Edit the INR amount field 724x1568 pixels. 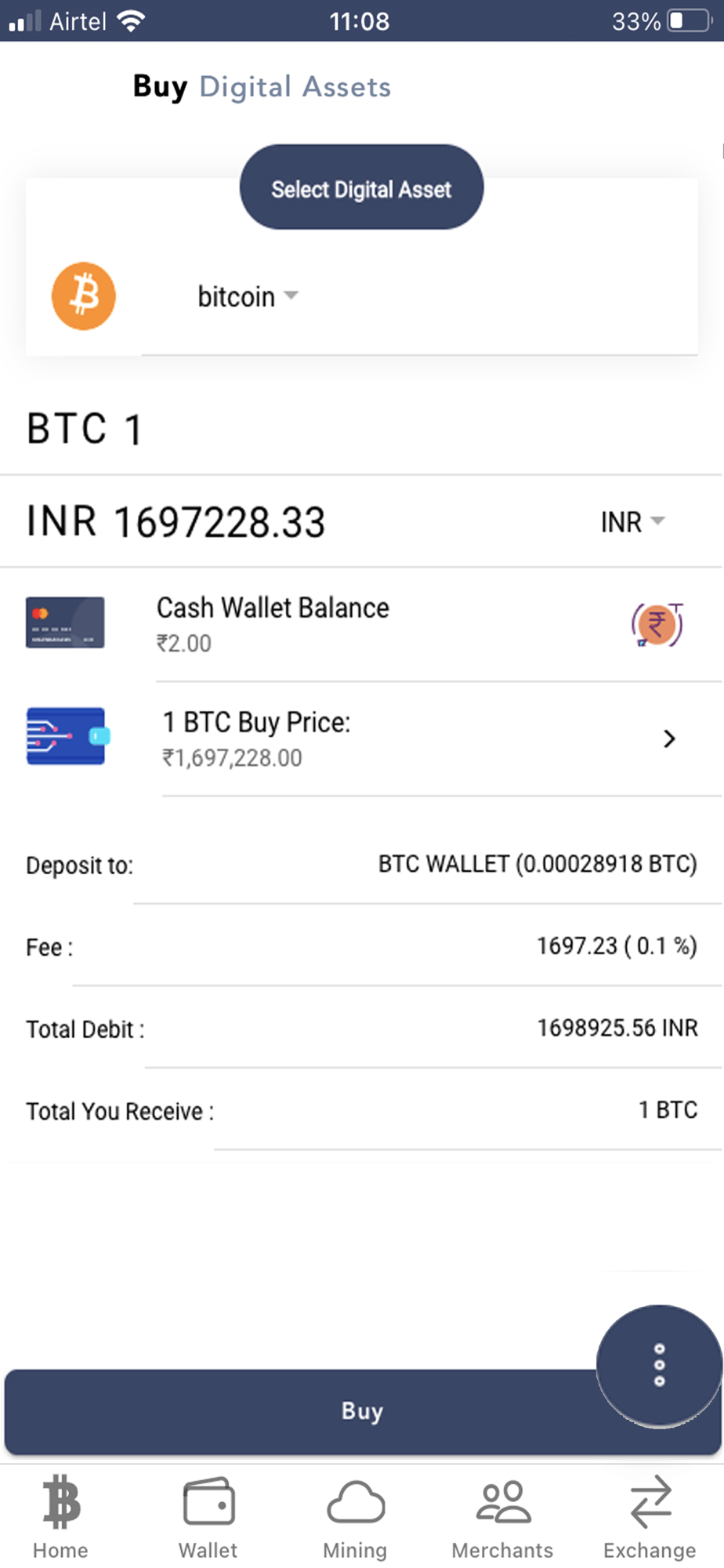298,521
